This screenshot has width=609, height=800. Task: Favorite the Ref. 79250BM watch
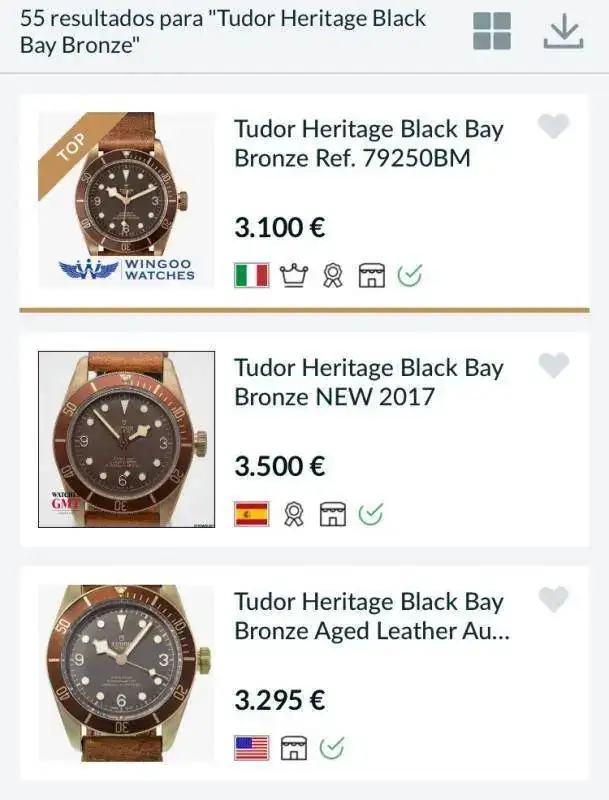[553, 127]
